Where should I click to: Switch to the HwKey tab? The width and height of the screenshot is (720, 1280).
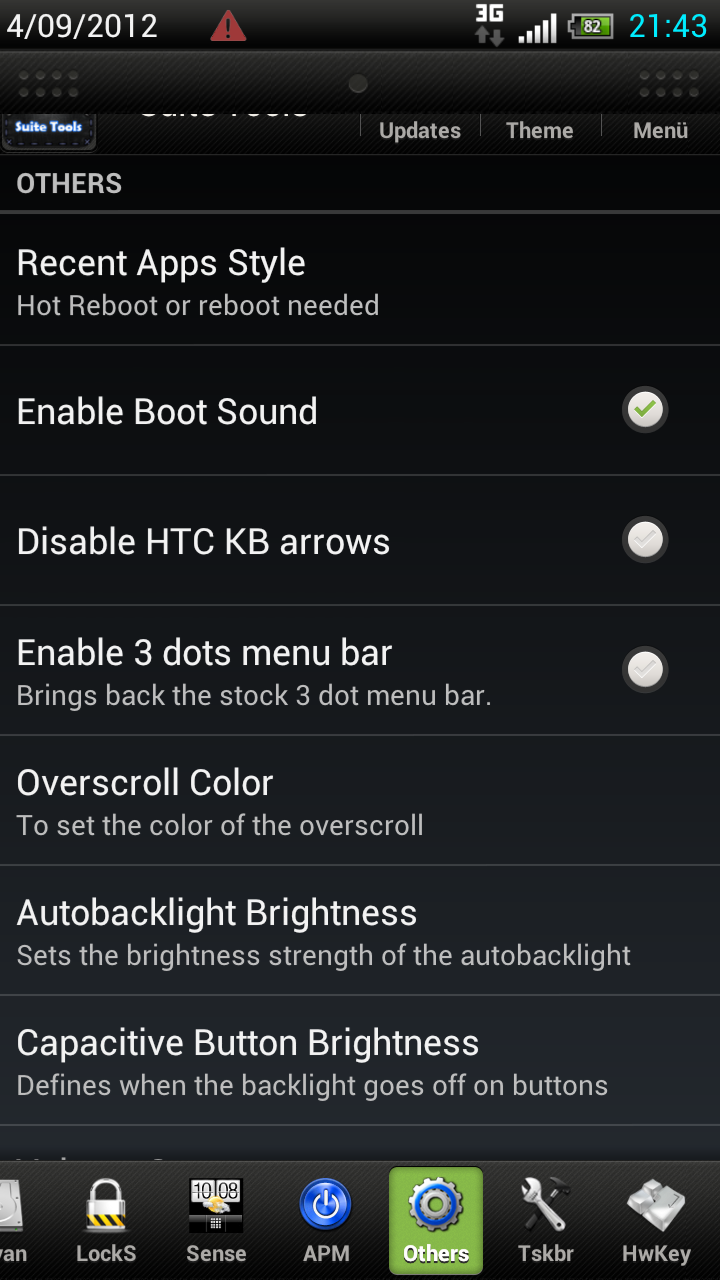click(x=656, y=1222)
